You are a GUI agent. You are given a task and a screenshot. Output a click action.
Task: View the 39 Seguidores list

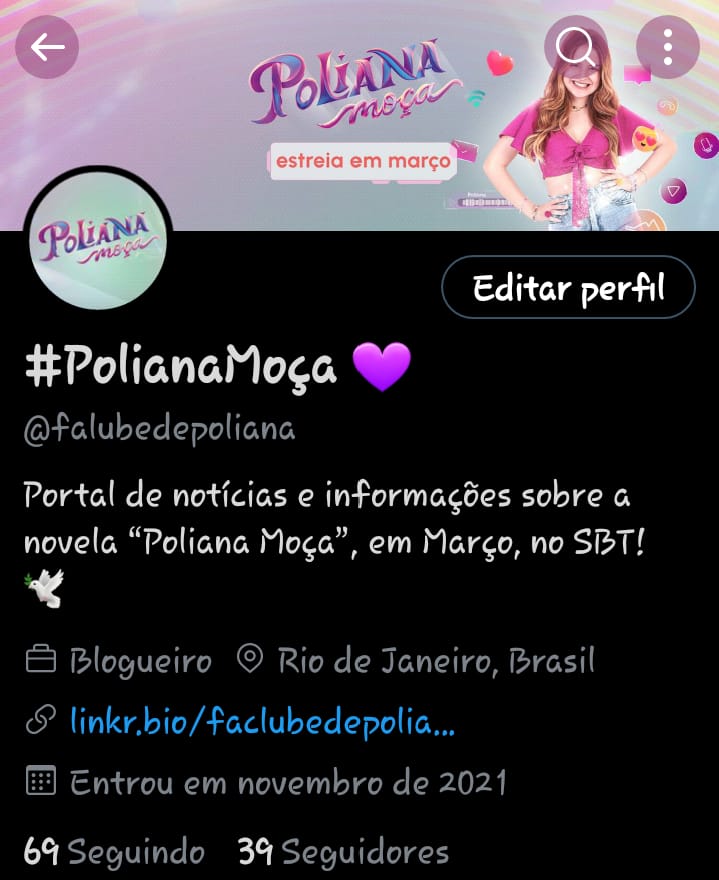343,853
